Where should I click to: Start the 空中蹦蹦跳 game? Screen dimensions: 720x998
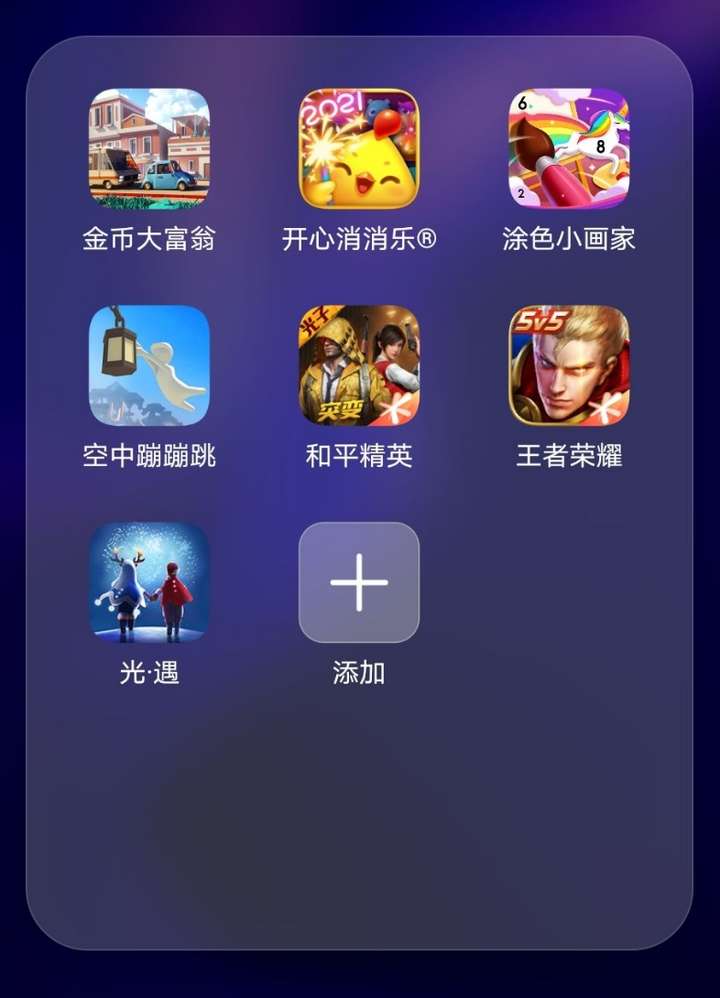(149, 366)
